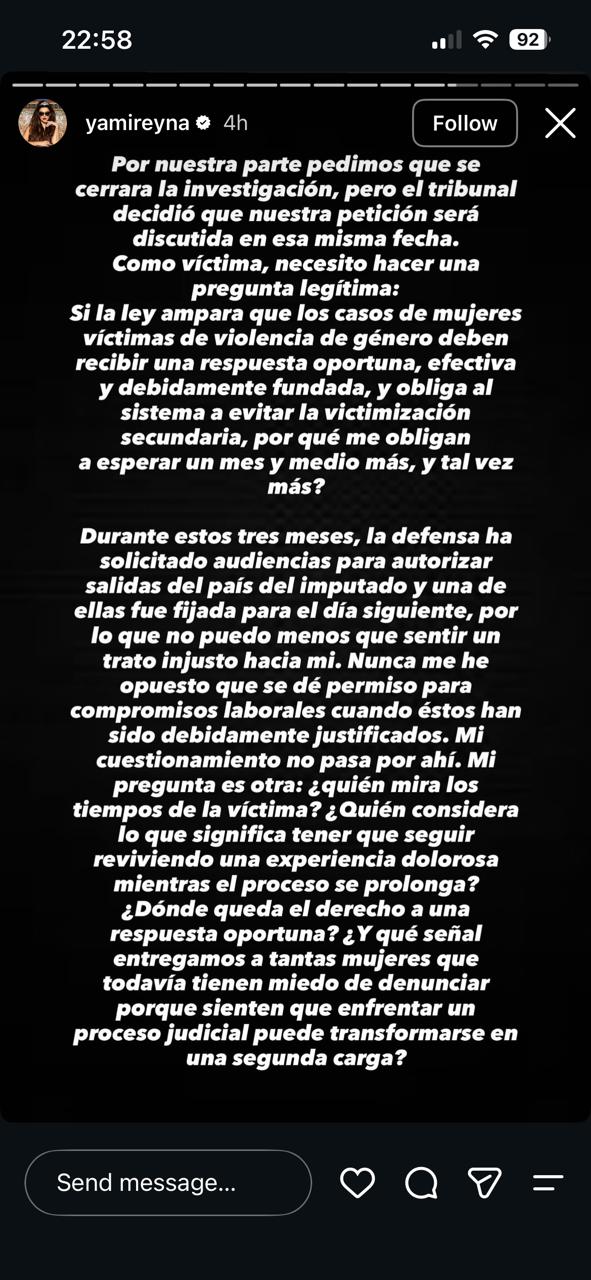Viewport: 591px width, 1280px height.
Task: Open yamireyna's profile picture
Action: [43, 123]
